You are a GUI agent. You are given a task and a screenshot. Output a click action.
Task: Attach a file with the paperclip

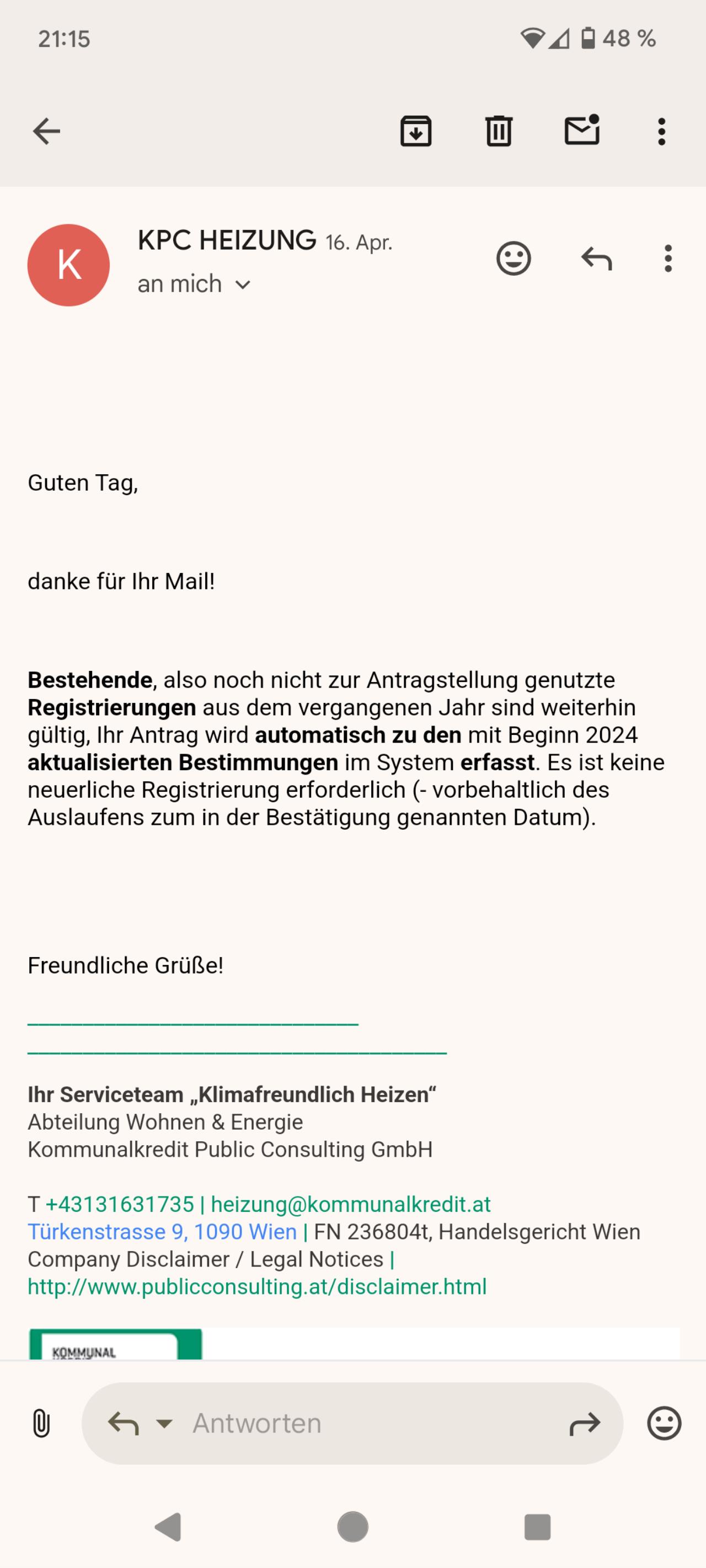(x=41, y=1423)
